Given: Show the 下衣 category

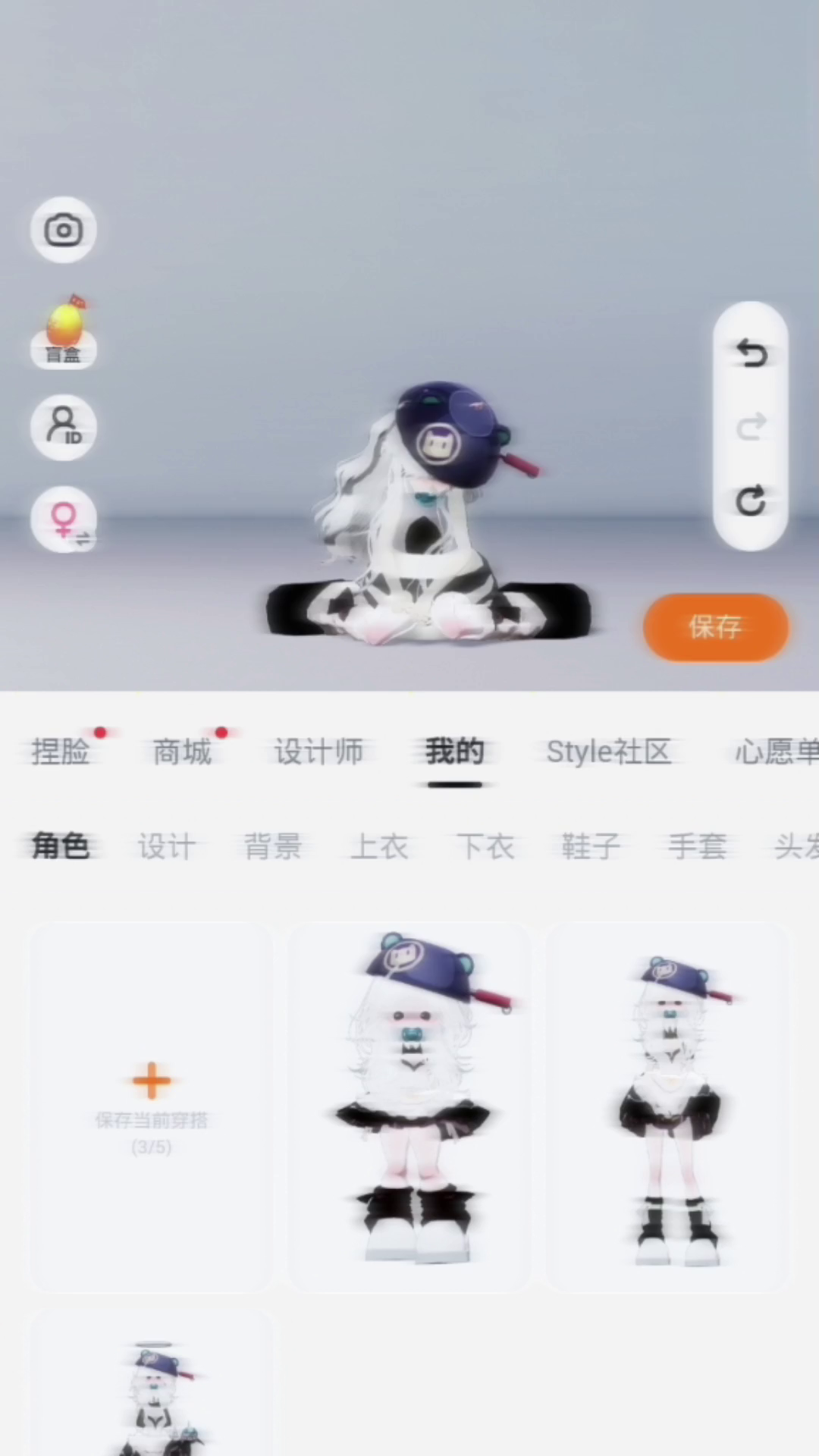Looking at the screenshot, I should tap(485, 846).
